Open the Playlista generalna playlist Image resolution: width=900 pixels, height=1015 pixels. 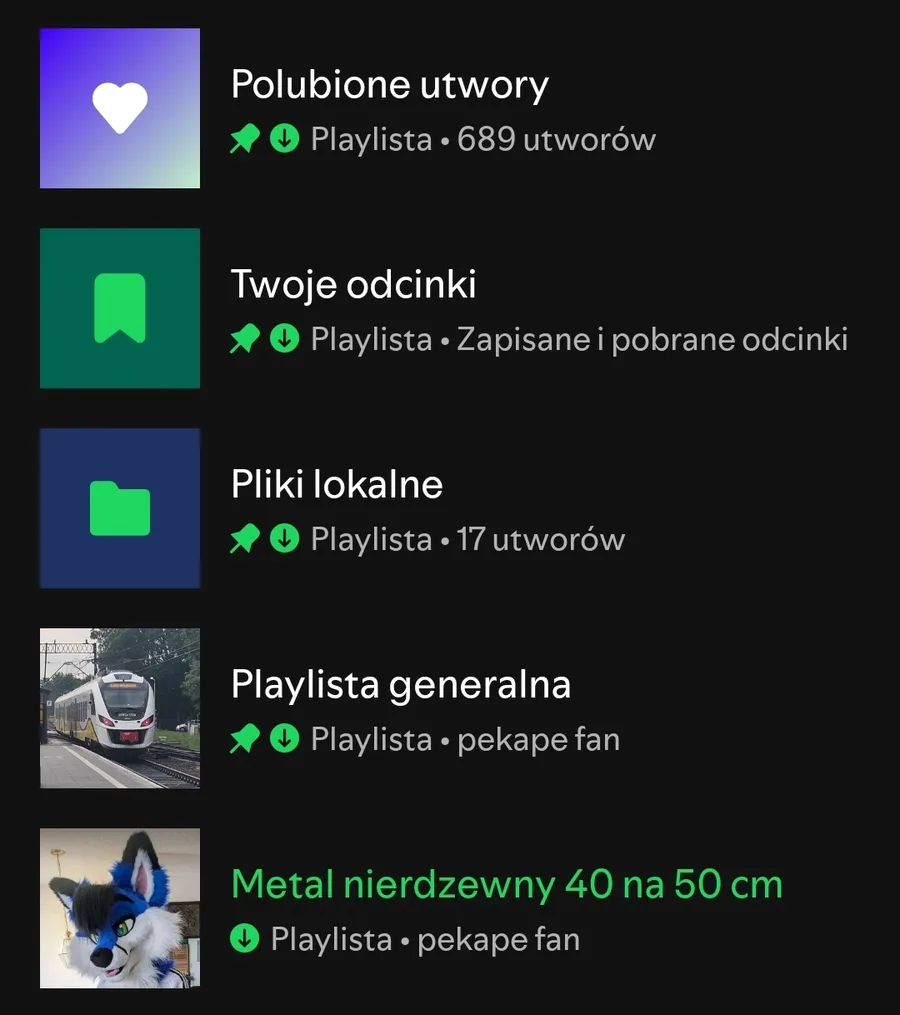pyautogui.click(x=400, y=686)
